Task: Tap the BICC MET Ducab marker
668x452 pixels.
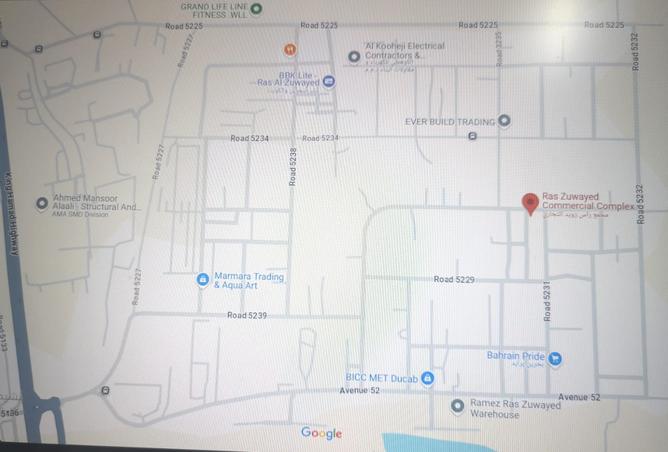Action: pos(428,378)
